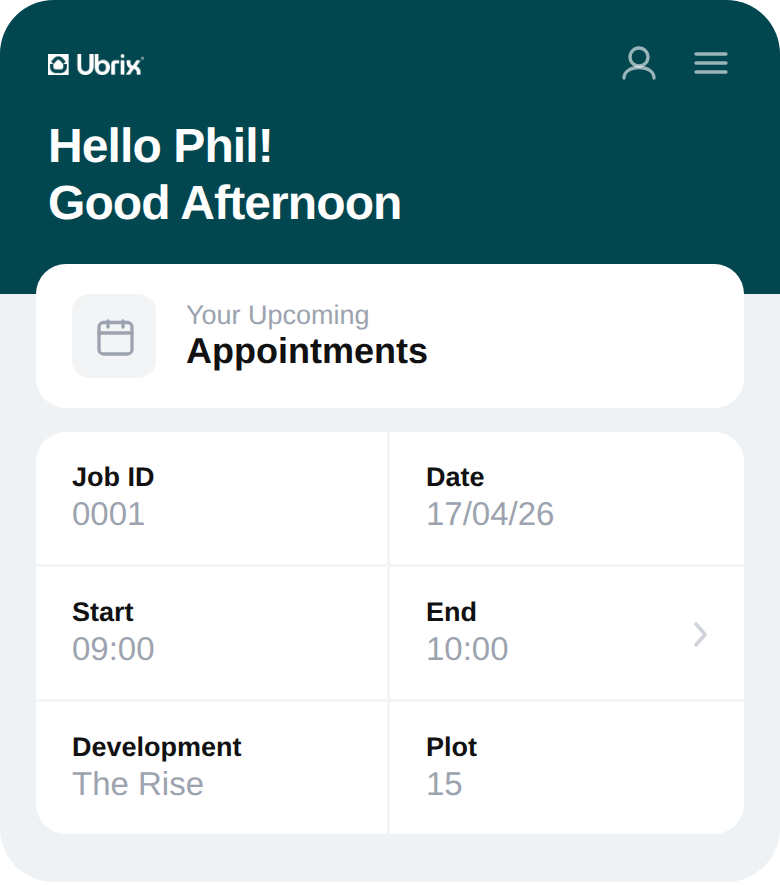
Task: Click the house symbol inside the Ubrix logo
Action: [x=57, y=64]
